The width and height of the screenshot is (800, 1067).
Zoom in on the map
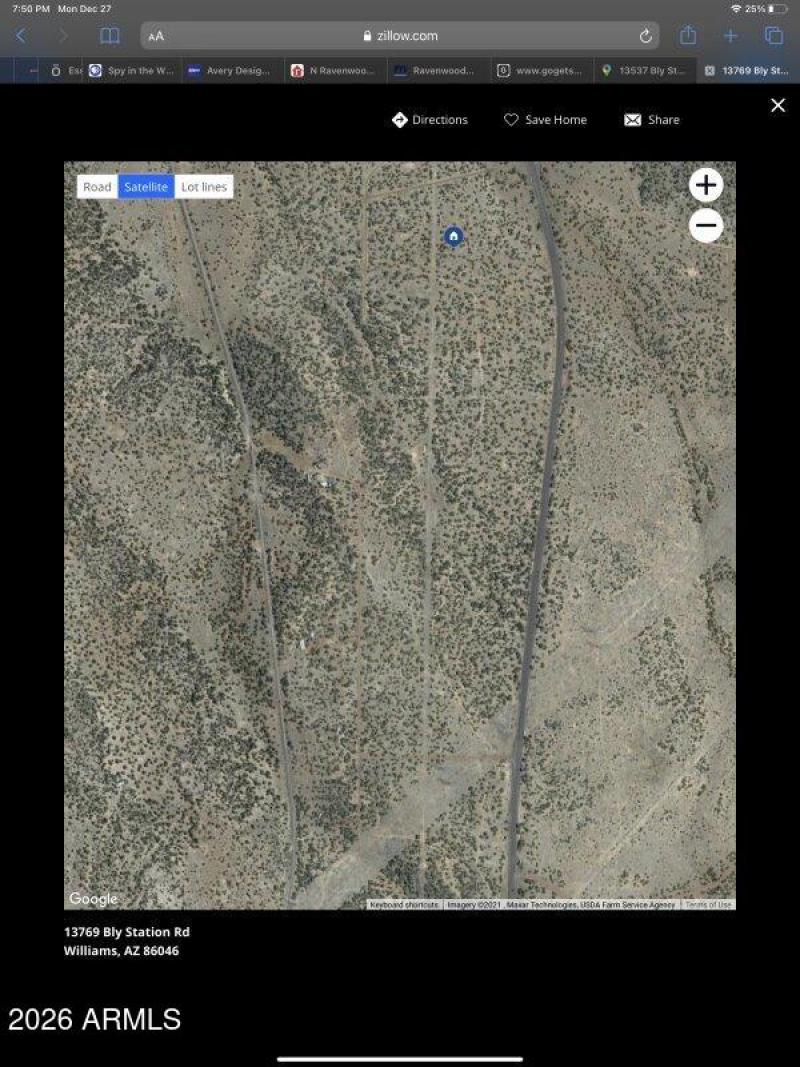pyautogui.click(x=706, y=185)
